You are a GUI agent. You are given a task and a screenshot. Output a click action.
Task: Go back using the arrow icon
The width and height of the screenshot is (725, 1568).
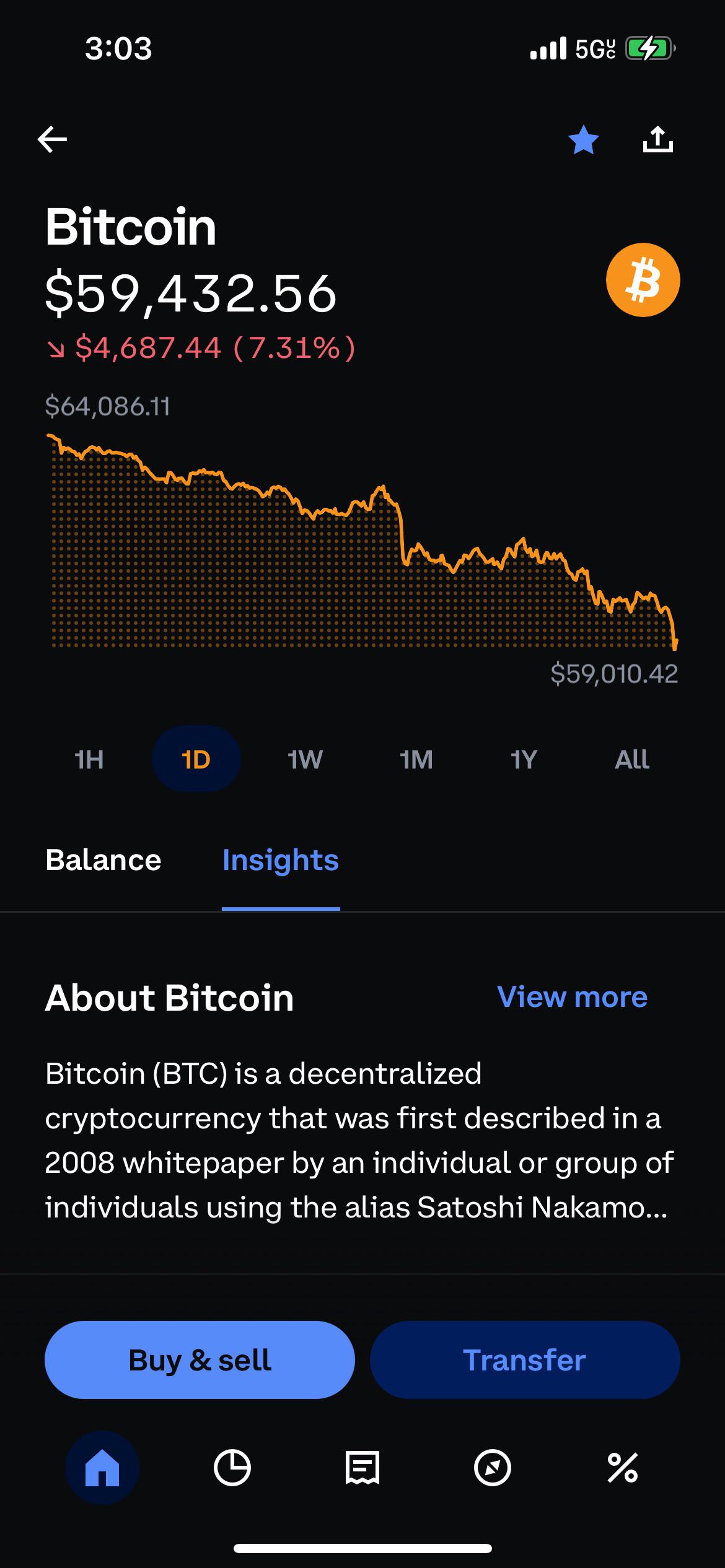[53, 139]
